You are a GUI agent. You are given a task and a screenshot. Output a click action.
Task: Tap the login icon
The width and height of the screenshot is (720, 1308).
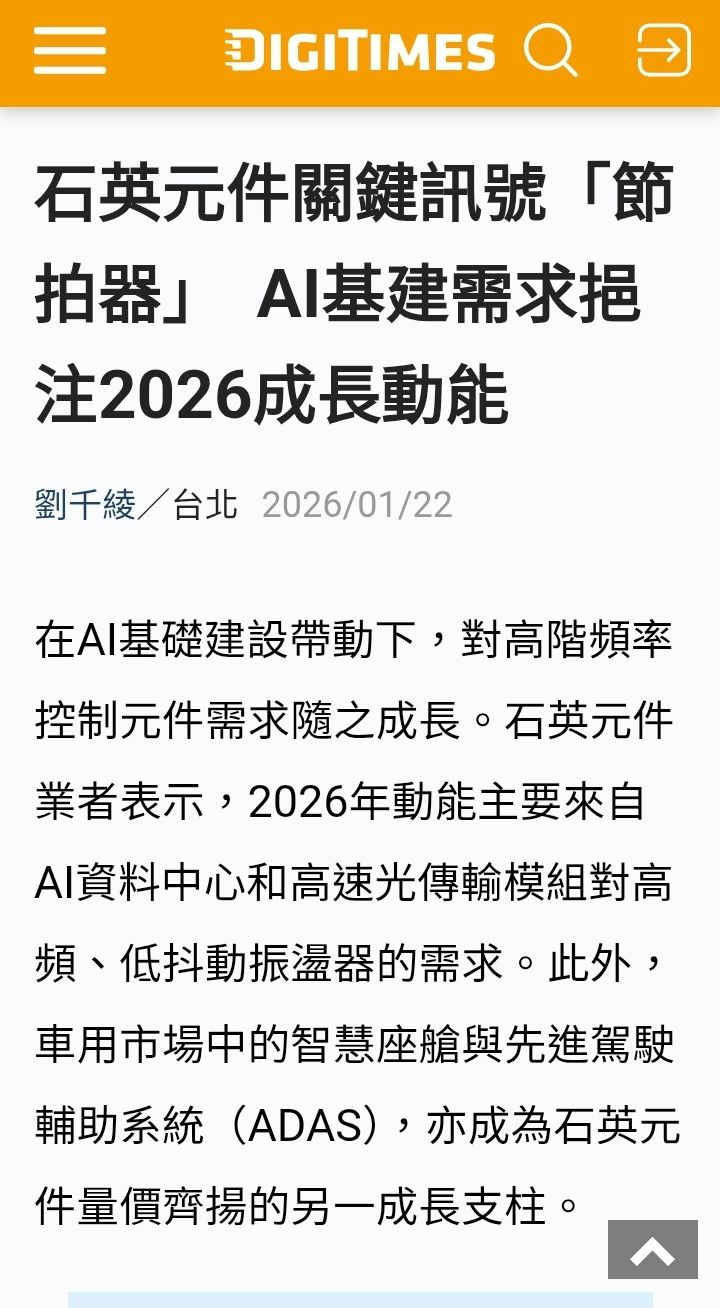click(664, 50)
